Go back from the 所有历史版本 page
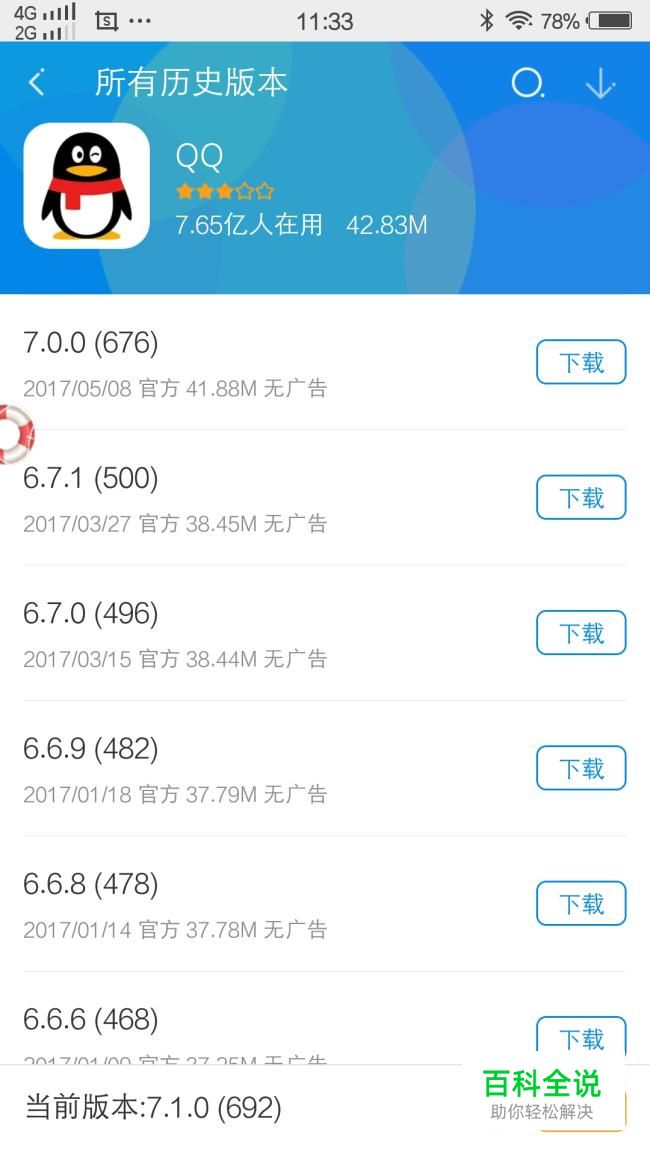The width and height of the screenshot is (650, 1155). 36,82
